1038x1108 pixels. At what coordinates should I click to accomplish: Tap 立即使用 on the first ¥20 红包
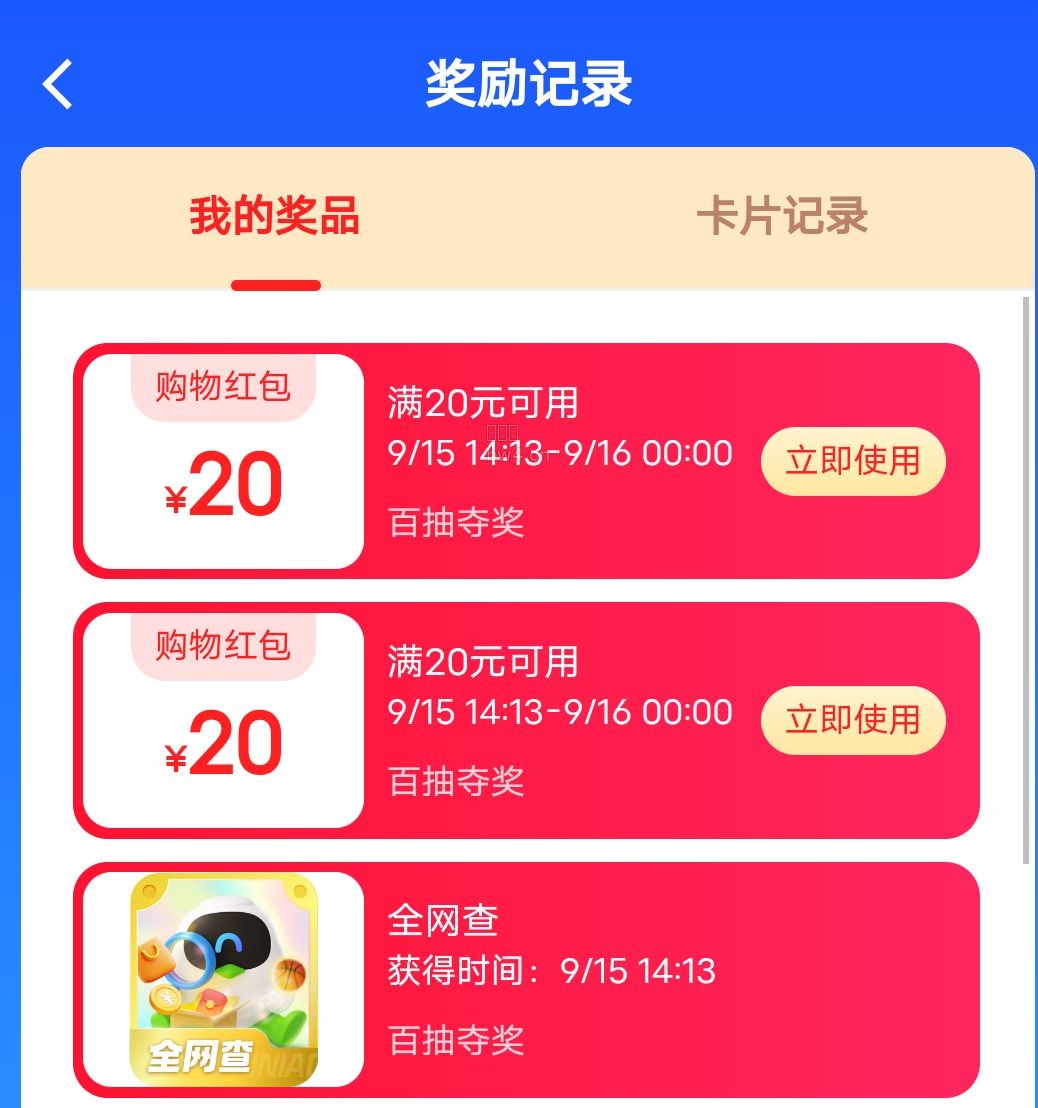[x=853, y=461]
